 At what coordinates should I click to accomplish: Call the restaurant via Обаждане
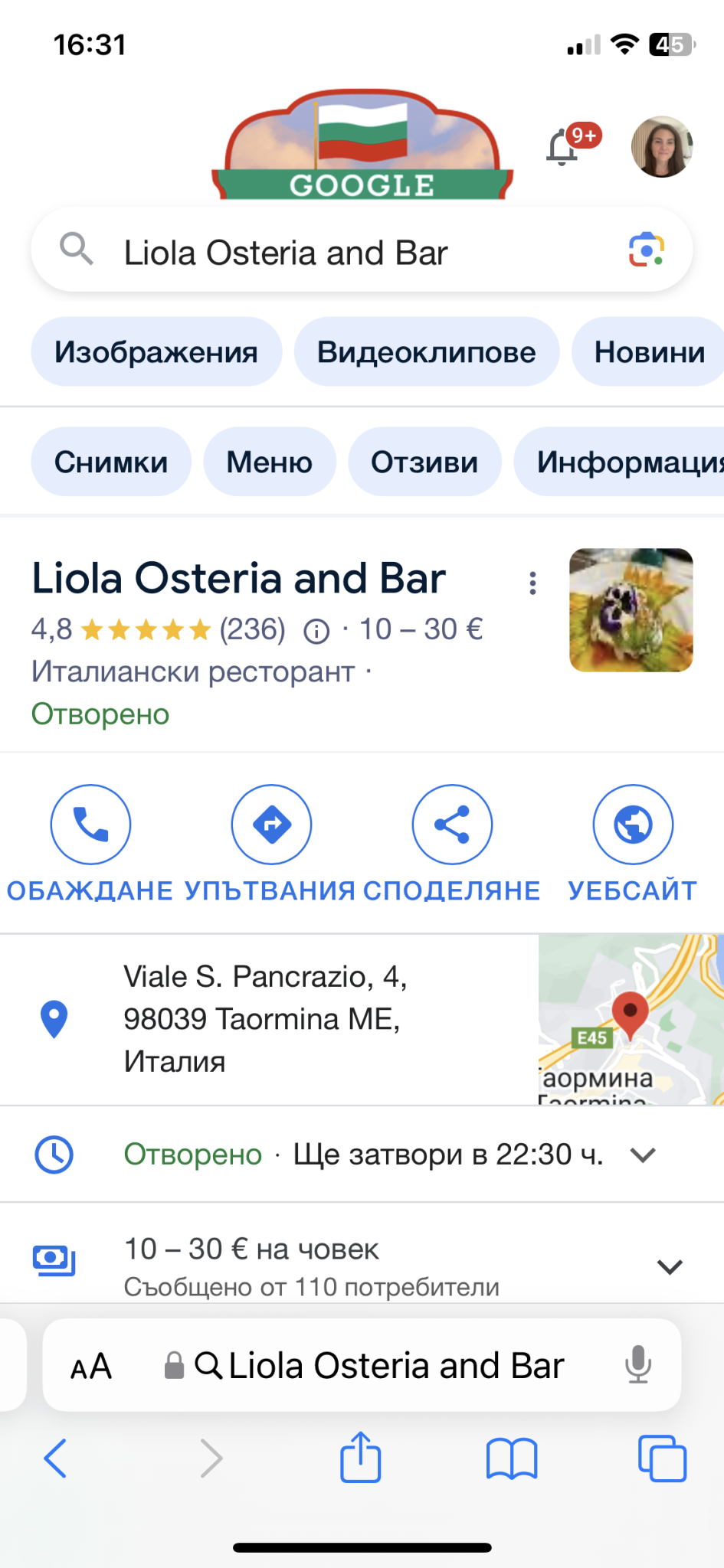pyautogui.click(x=90, y=825)
